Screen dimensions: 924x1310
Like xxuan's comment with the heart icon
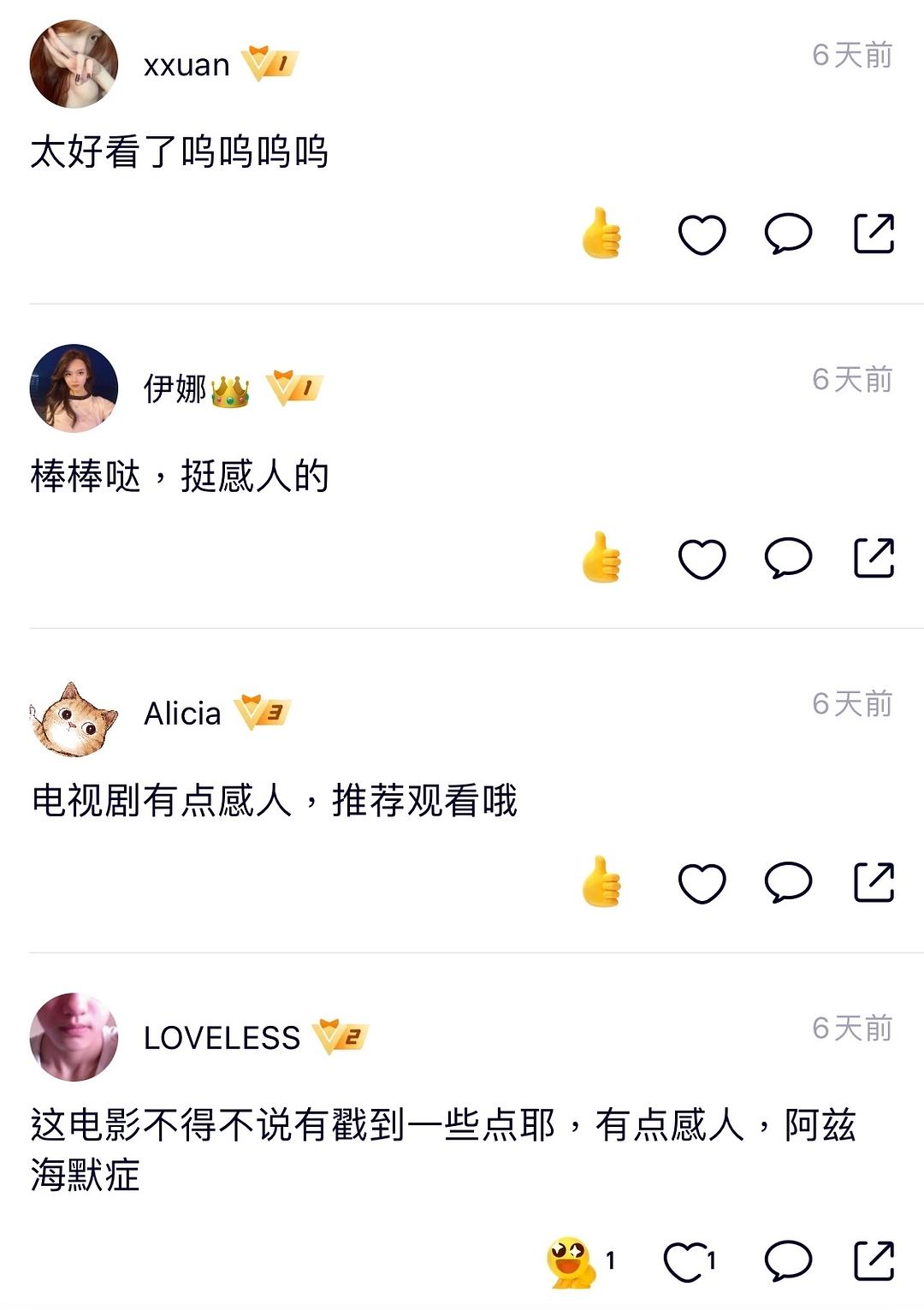click(x=702, y=234)
